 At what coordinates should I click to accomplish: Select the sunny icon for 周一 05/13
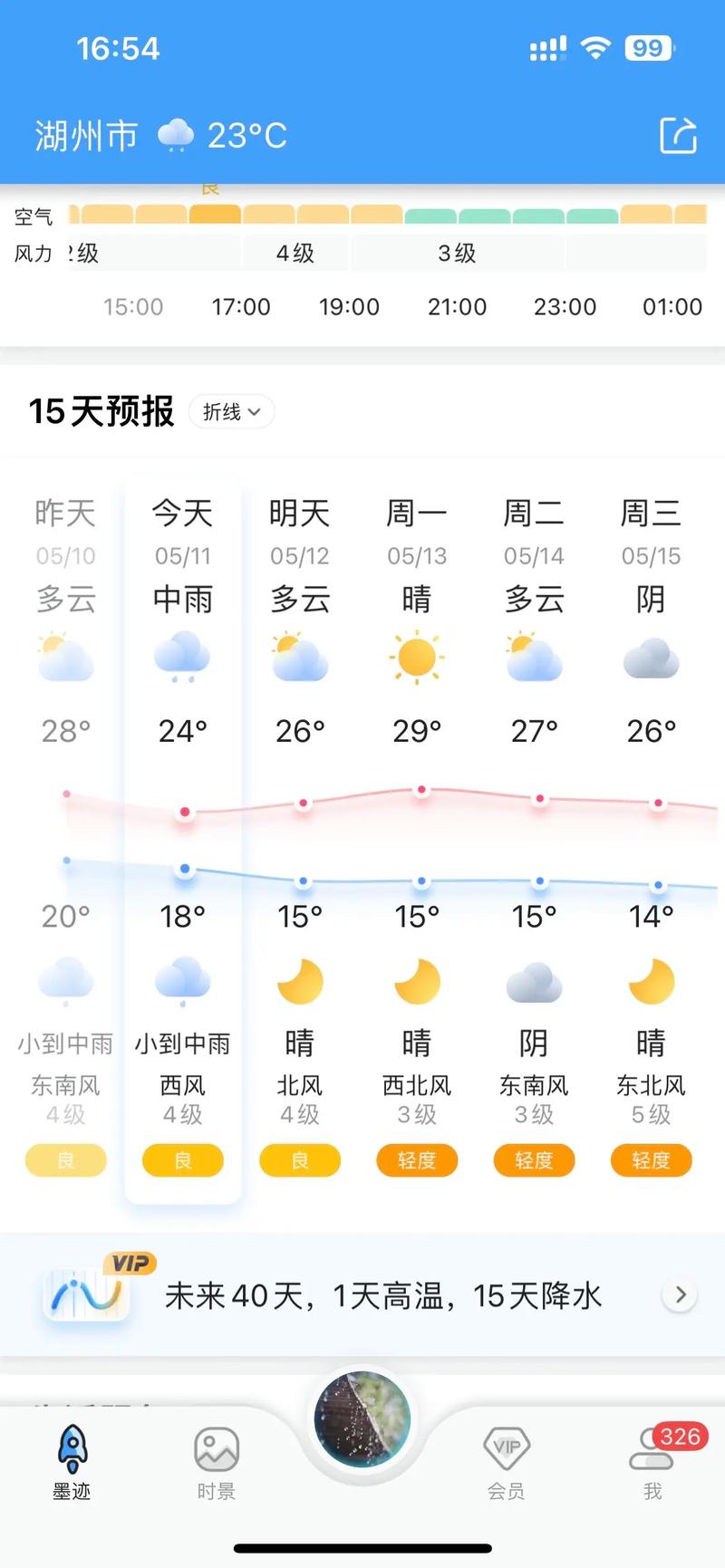click(417, 657)
